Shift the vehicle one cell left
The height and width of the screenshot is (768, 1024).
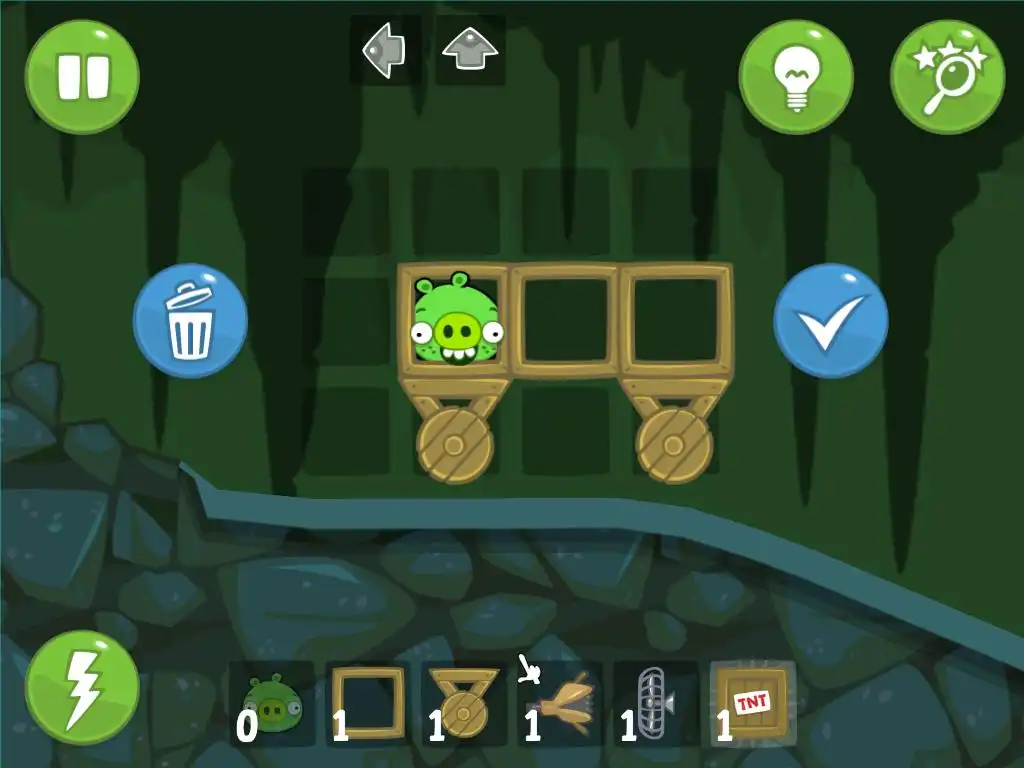tap(384, 49)
